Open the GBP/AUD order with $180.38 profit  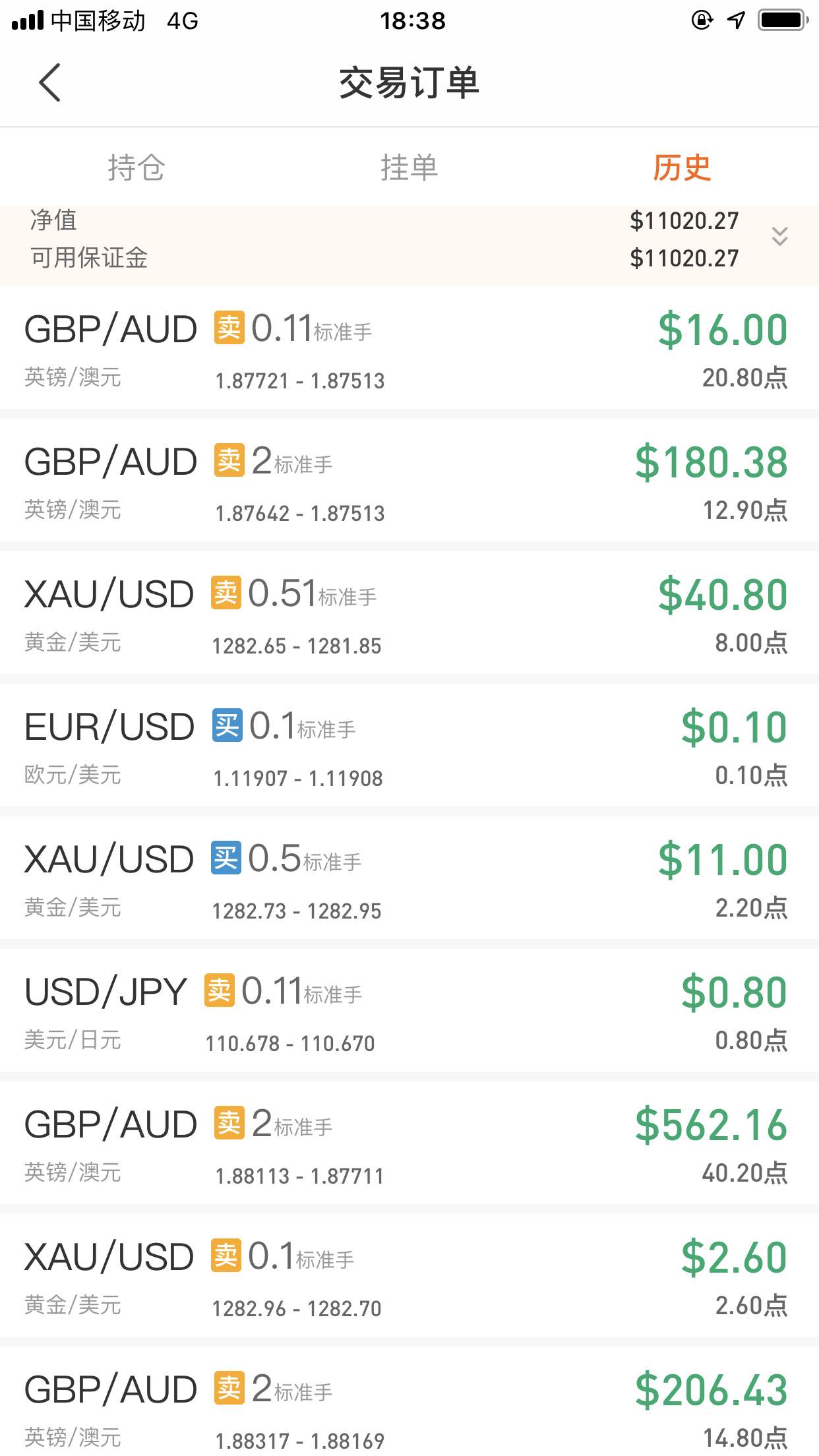409,480
